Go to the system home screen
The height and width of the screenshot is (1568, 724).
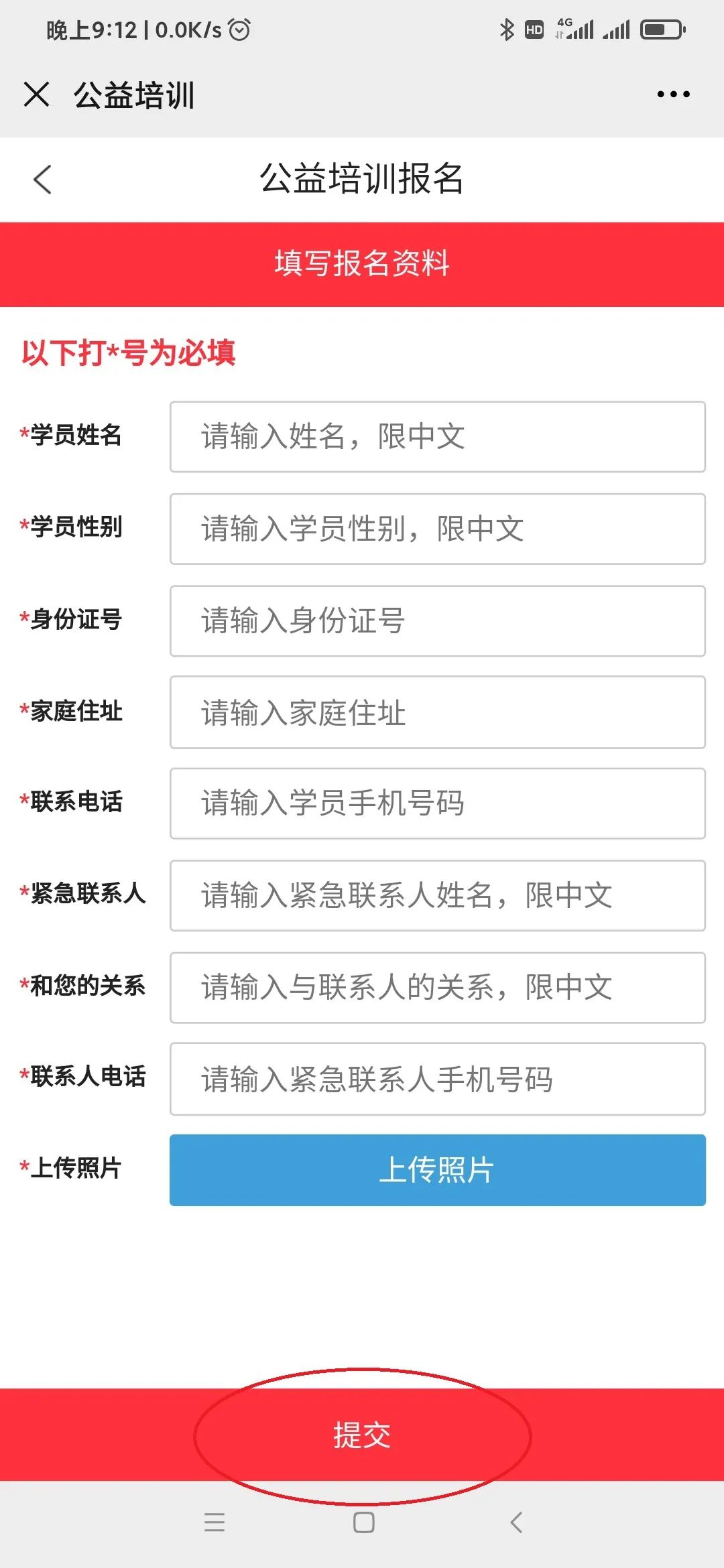[x=363, y=1522]
